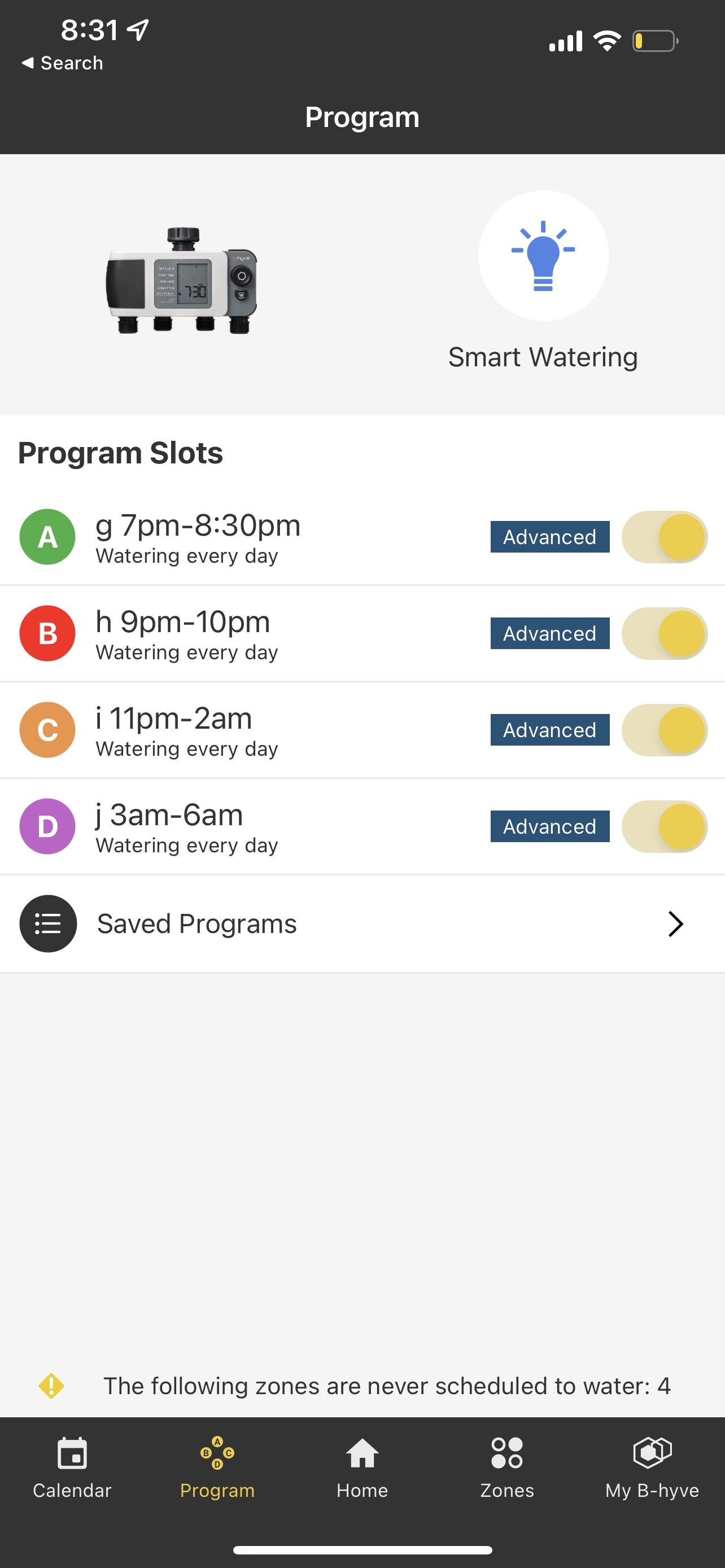This screenshot has height=1568, width=725.
Task: Switch off program D toggle
Action: (x=664, y=826)
